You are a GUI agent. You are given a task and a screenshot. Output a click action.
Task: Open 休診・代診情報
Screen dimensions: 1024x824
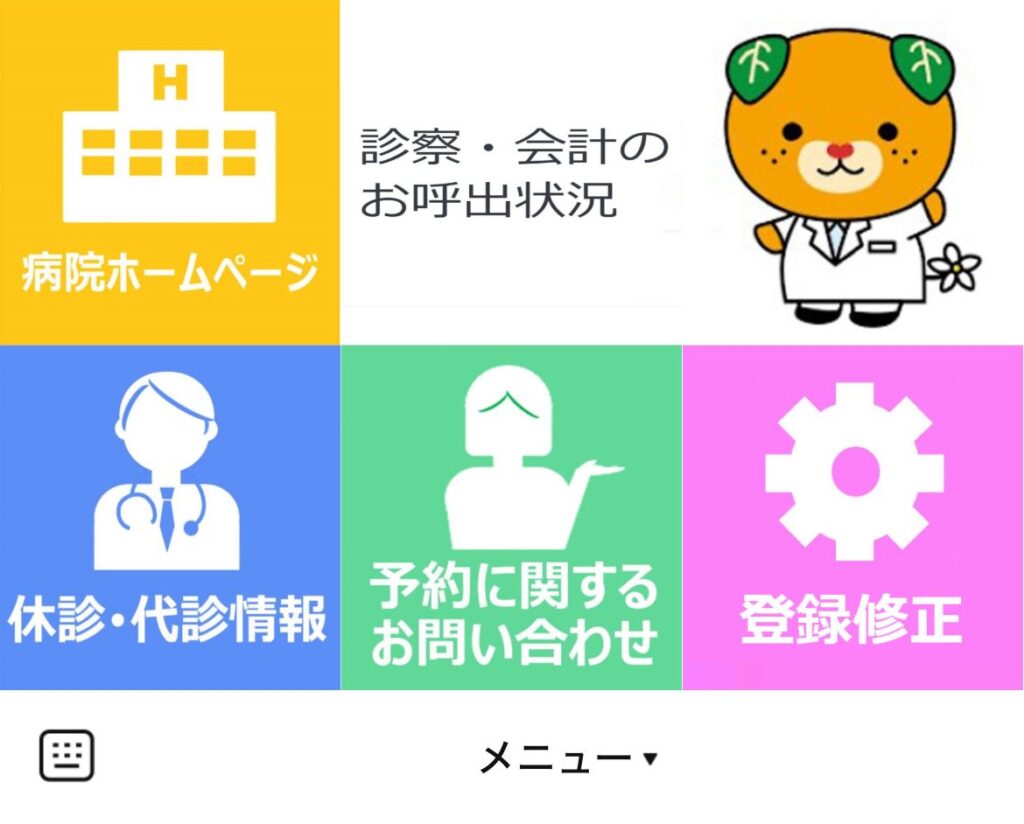click(169, 517)
